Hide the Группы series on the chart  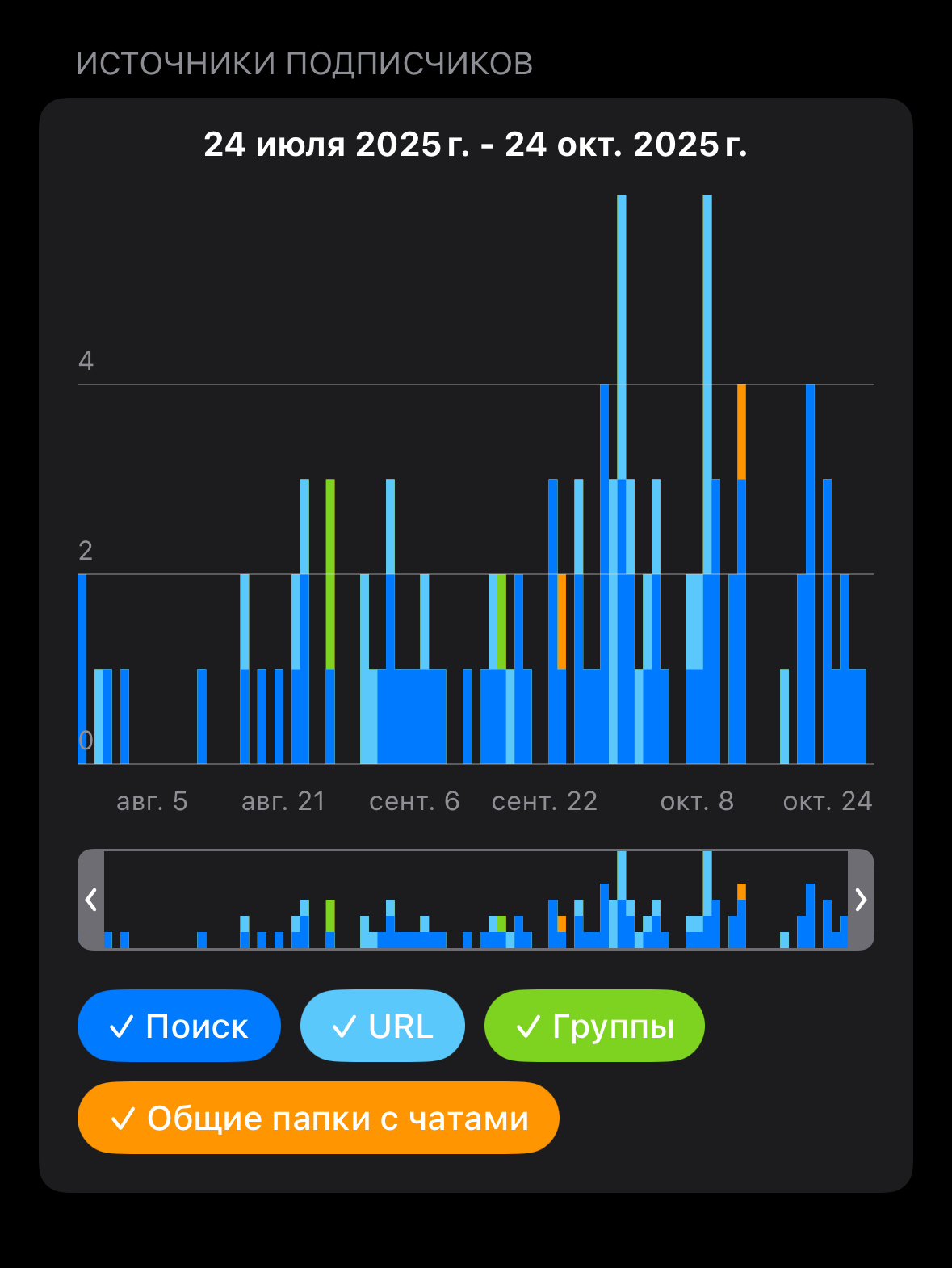[594, 1026]
